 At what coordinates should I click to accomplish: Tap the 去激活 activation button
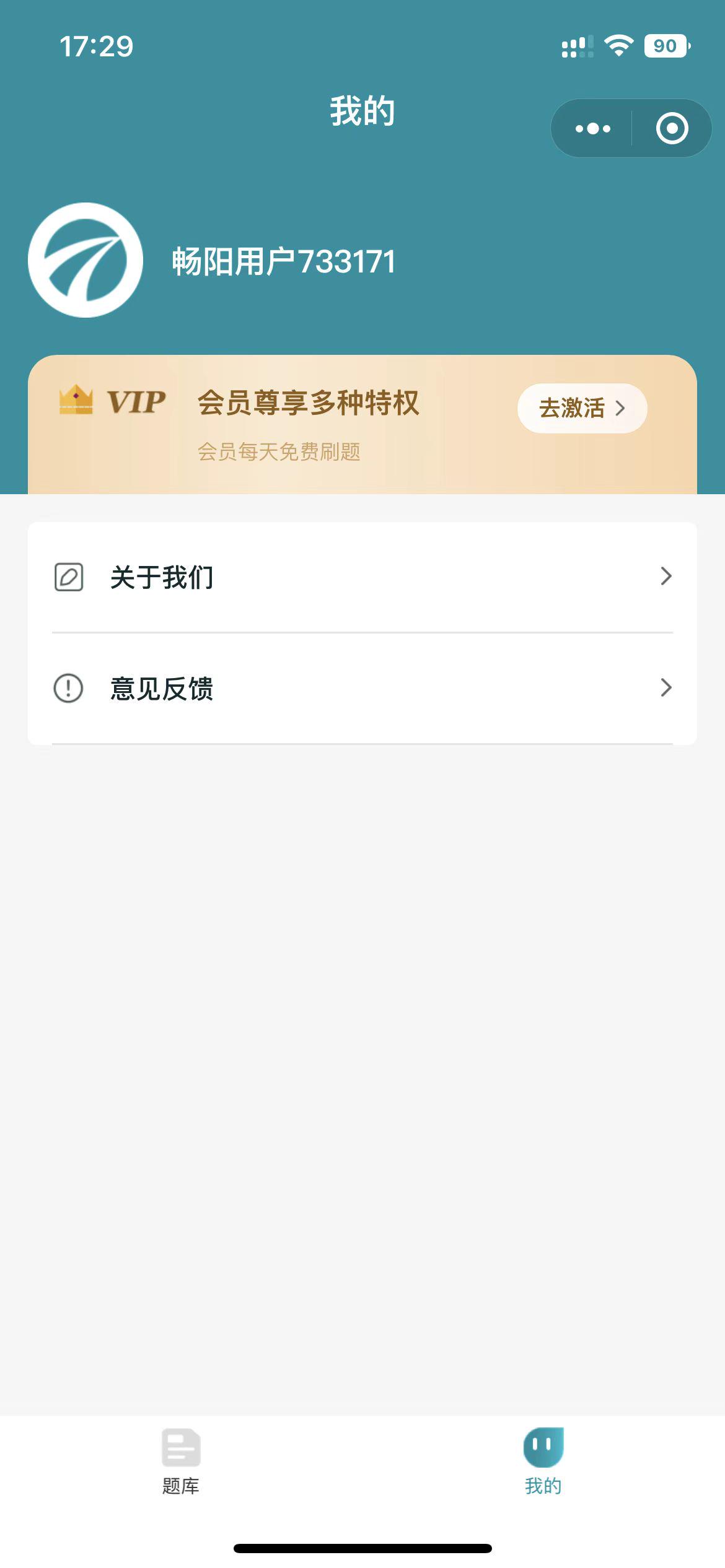coord(581,408)
